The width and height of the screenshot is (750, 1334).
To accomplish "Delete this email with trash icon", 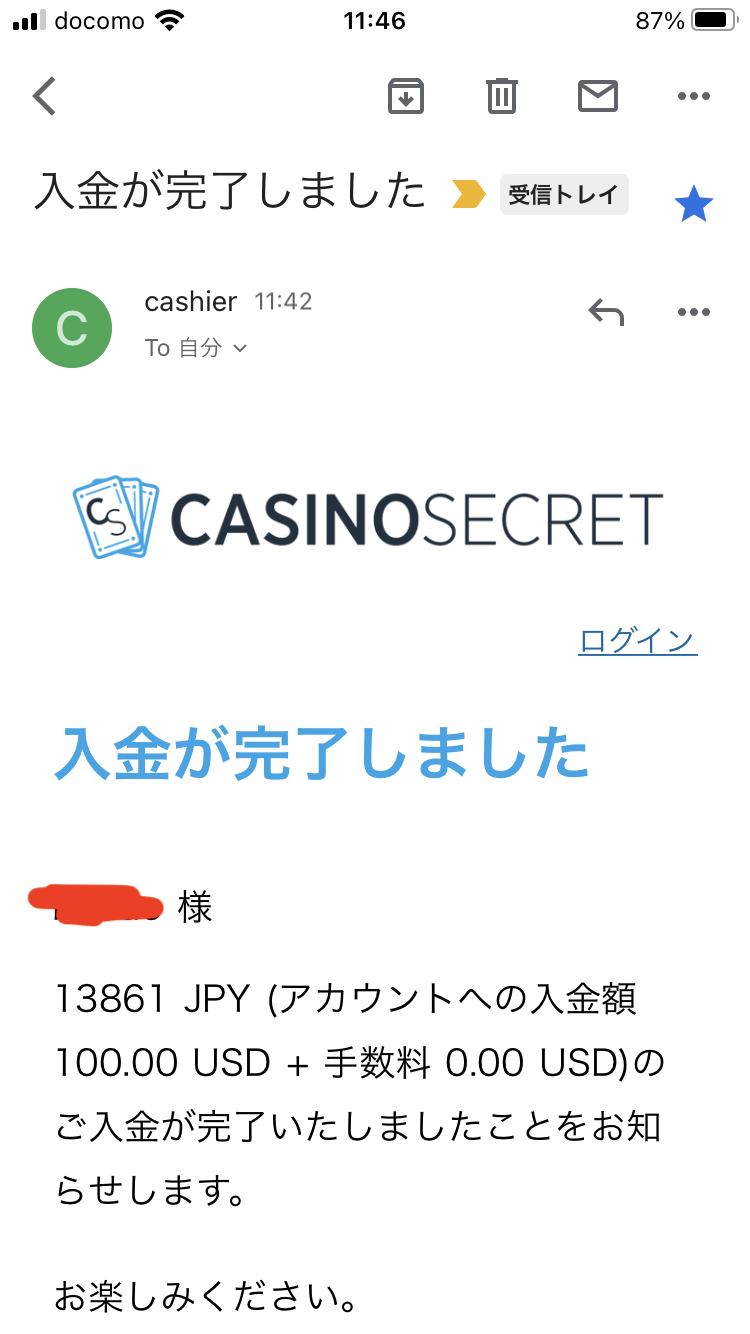I will pyautogui.click(x=502, y=97).
